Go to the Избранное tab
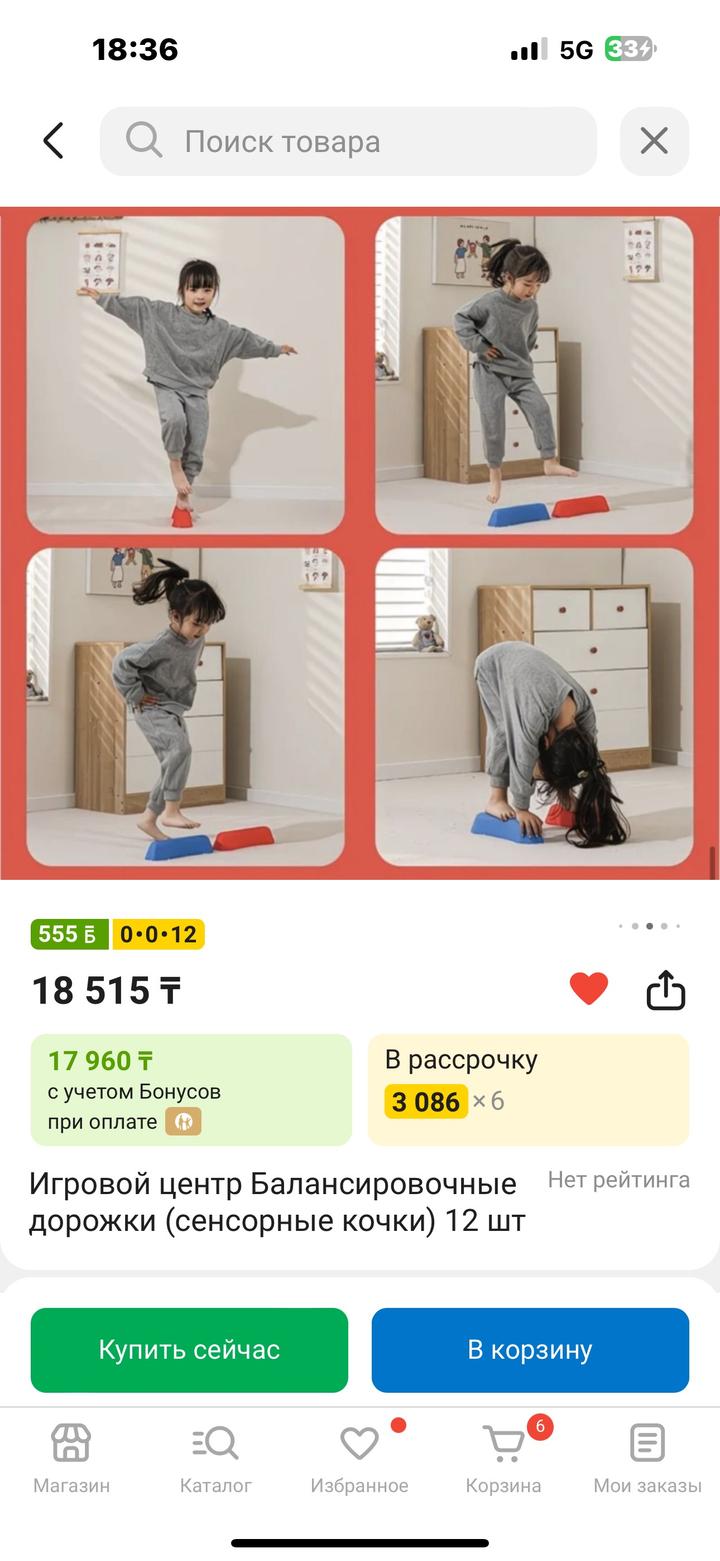This screenshot has height=1561, width=720. tap(359, 1459)
